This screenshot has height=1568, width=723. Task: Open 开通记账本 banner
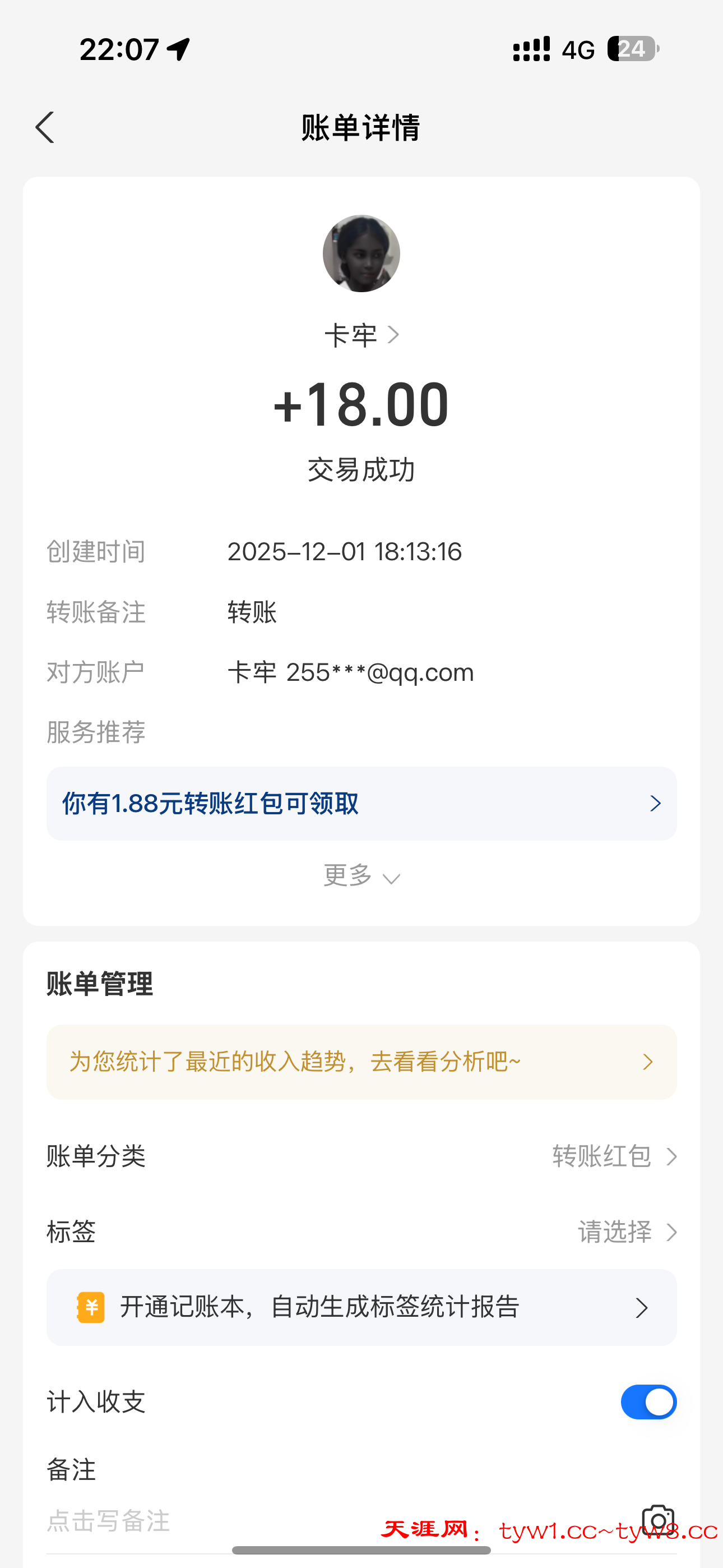[x=361, y=1307]
